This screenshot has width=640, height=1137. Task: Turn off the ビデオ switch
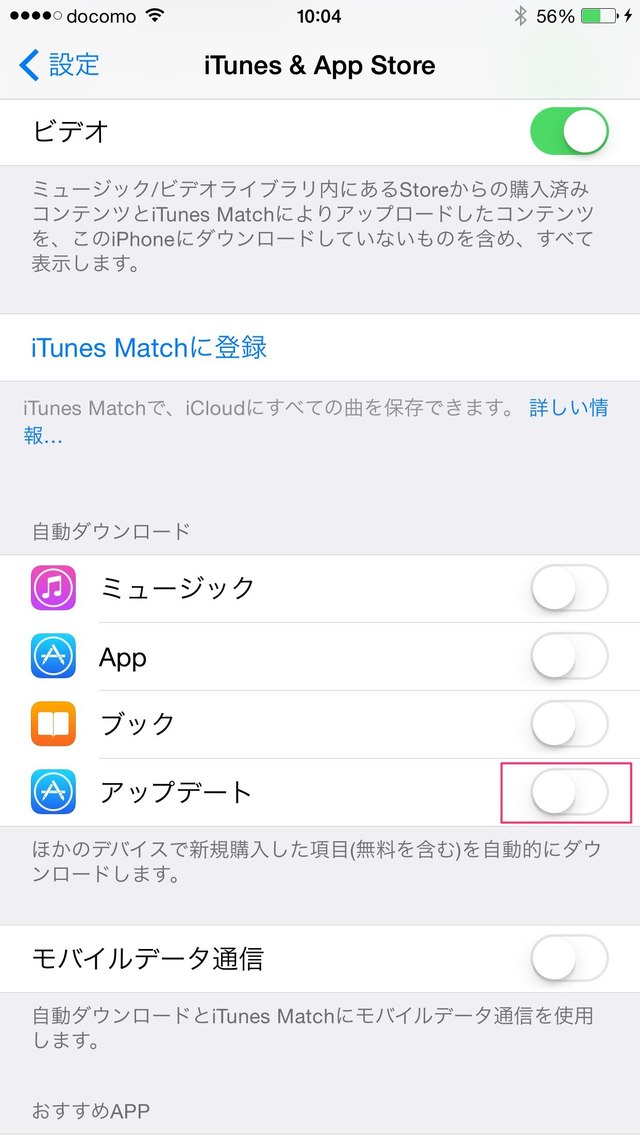coord(569,132)
